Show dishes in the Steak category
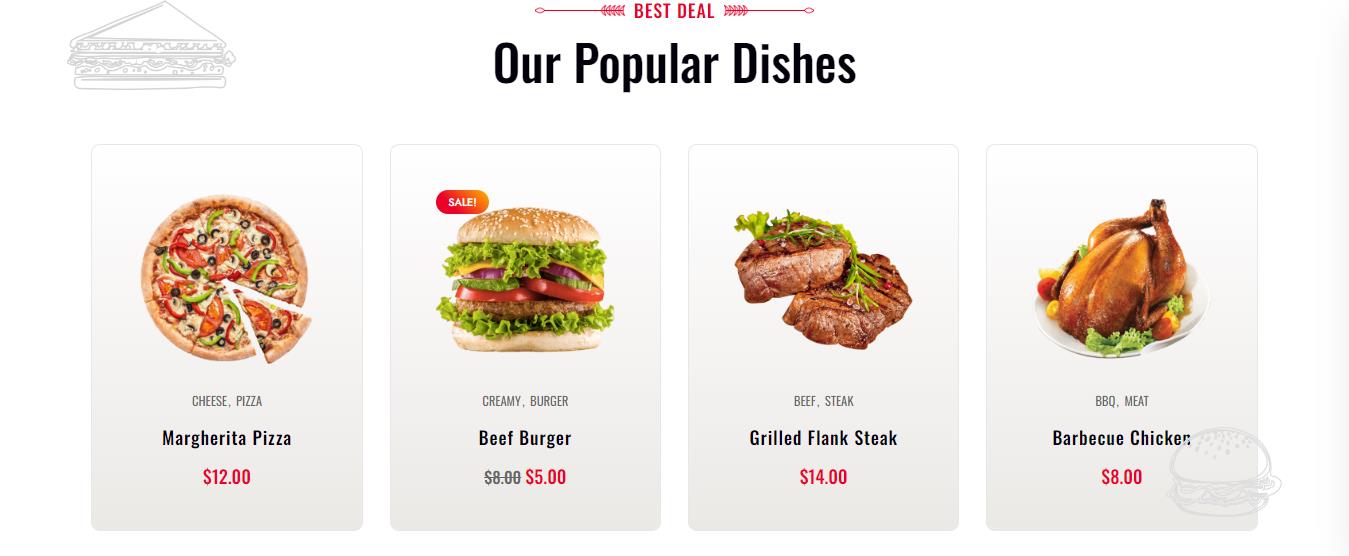This screenshot has height=556, width=1349. click(839, 401)
